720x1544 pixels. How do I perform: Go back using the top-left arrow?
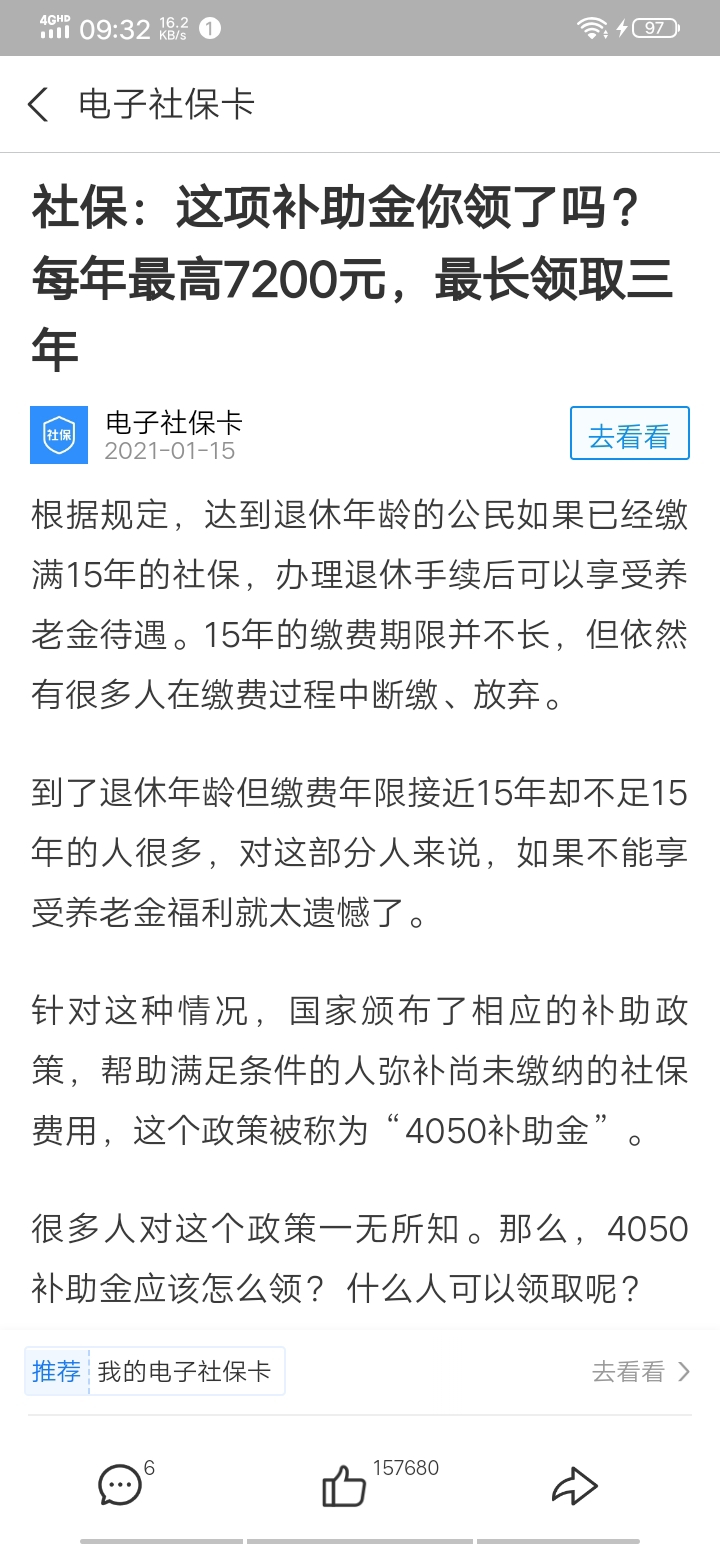pyautogui.click(x=38, y=105)
